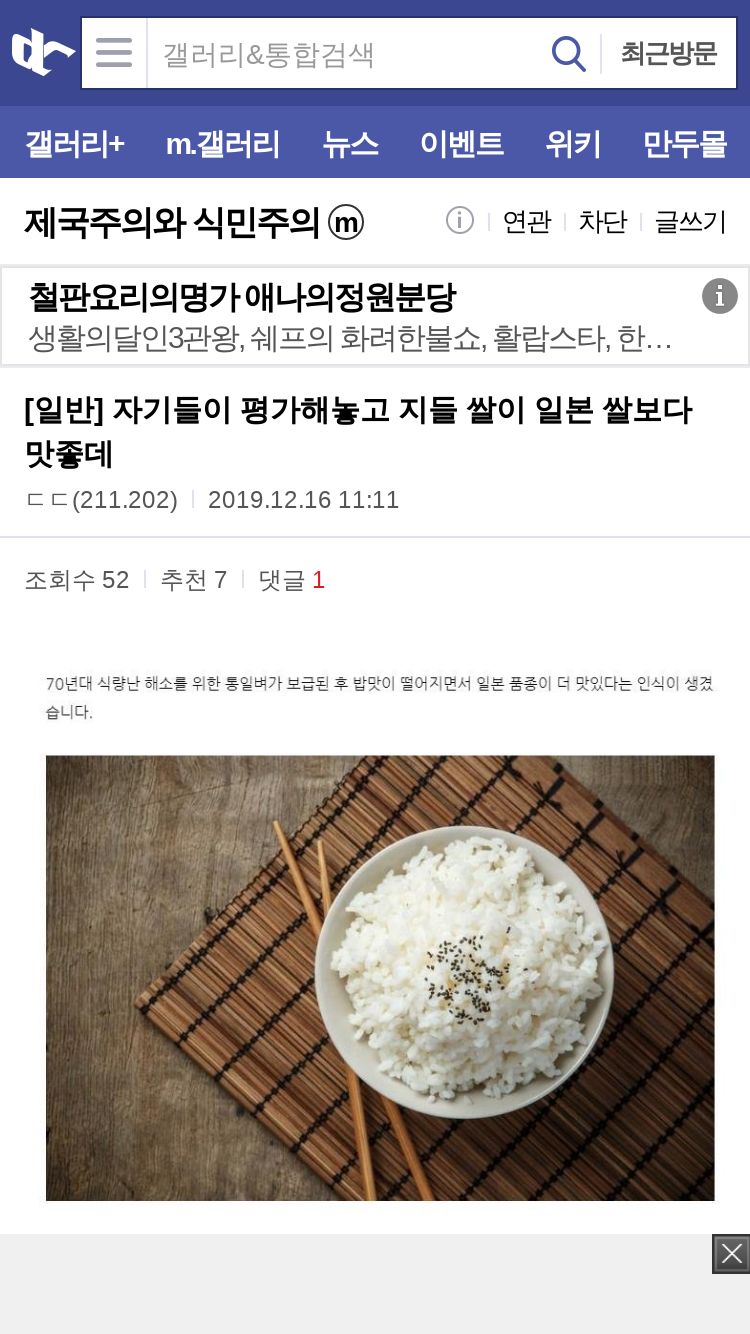
Task: Switch to the m.갤러리 tab
Action: tap(222, 144)
